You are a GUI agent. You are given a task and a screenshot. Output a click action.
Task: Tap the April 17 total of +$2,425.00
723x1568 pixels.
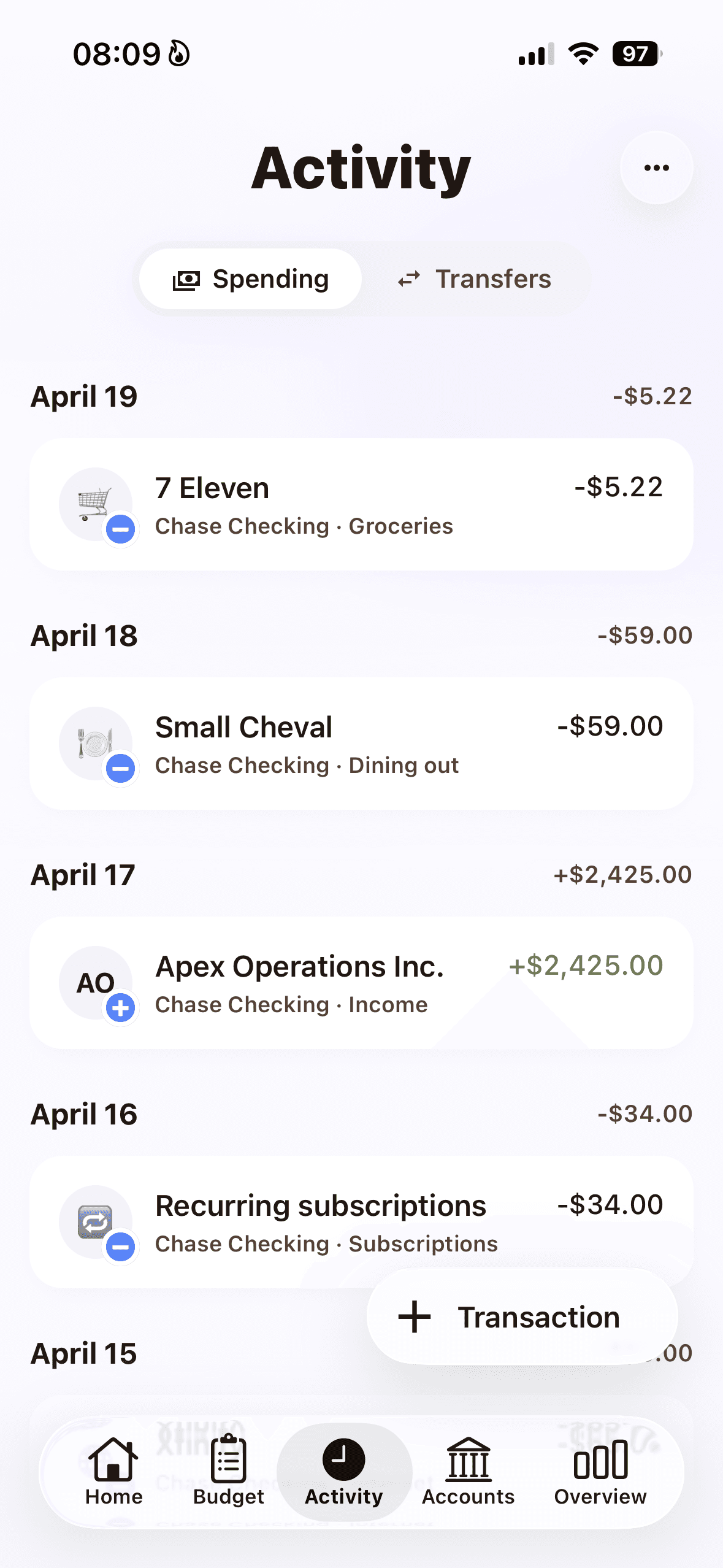pos(622,874)
